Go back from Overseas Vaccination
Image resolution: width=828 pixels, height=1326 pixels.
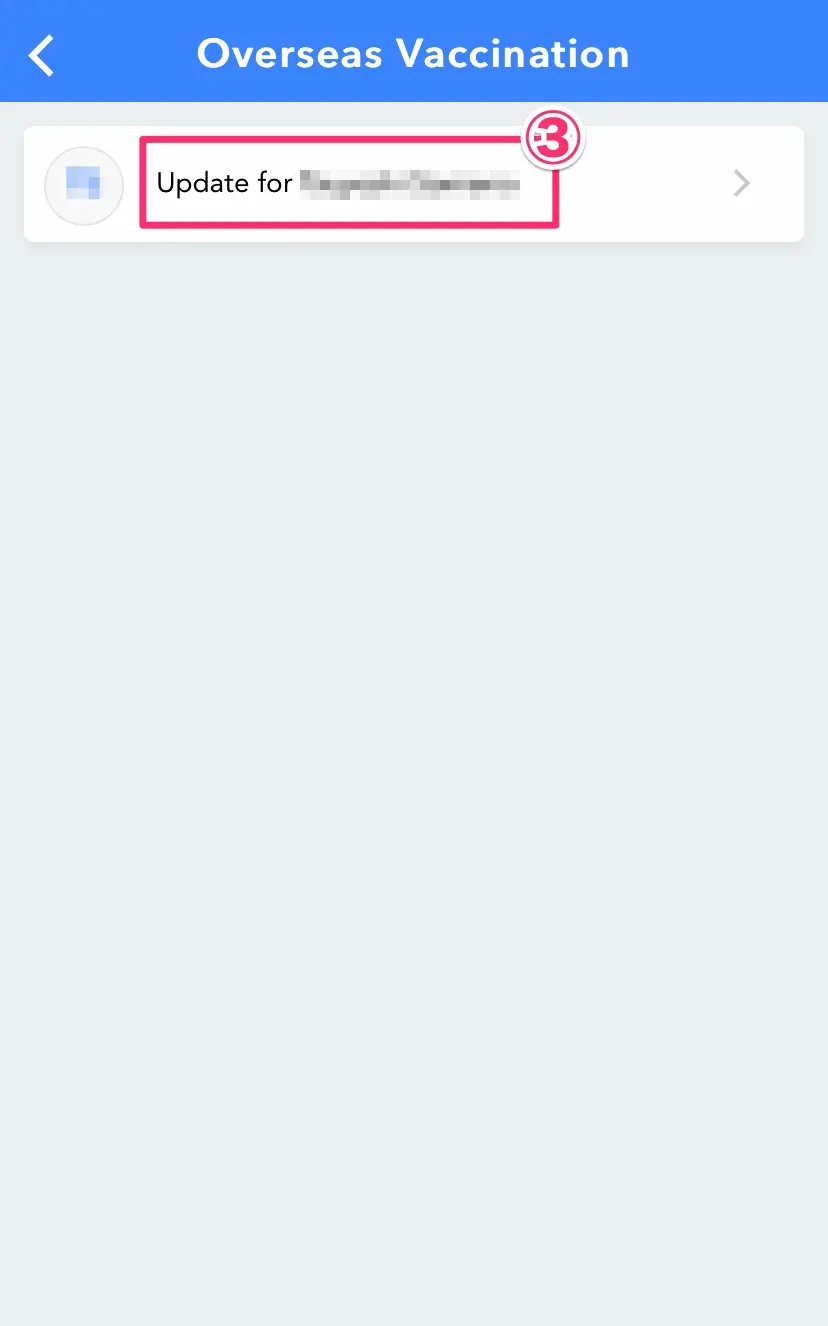click(42, 54)
